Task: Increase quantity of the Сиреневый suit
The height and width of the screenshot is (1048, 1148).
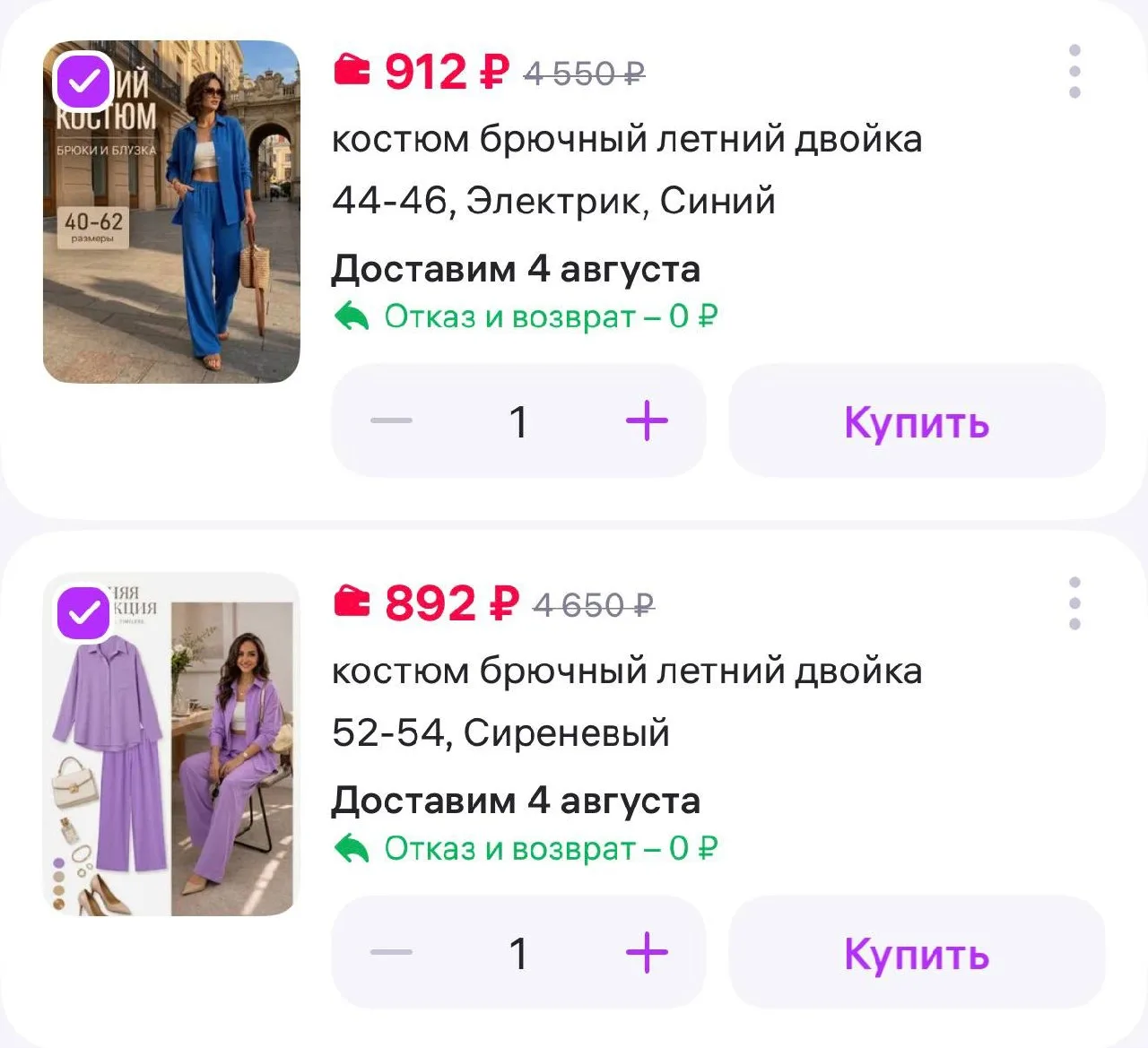Action: tap(647, 952)
